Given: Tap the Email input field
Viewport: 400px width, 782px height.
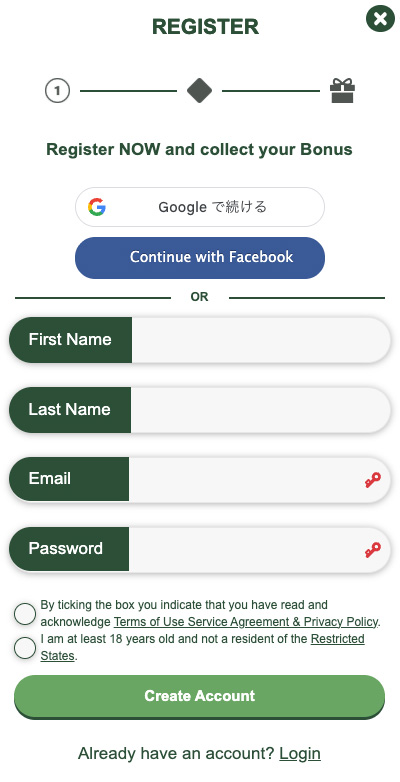Looking at the screenshot, I should tap(244, 479).
